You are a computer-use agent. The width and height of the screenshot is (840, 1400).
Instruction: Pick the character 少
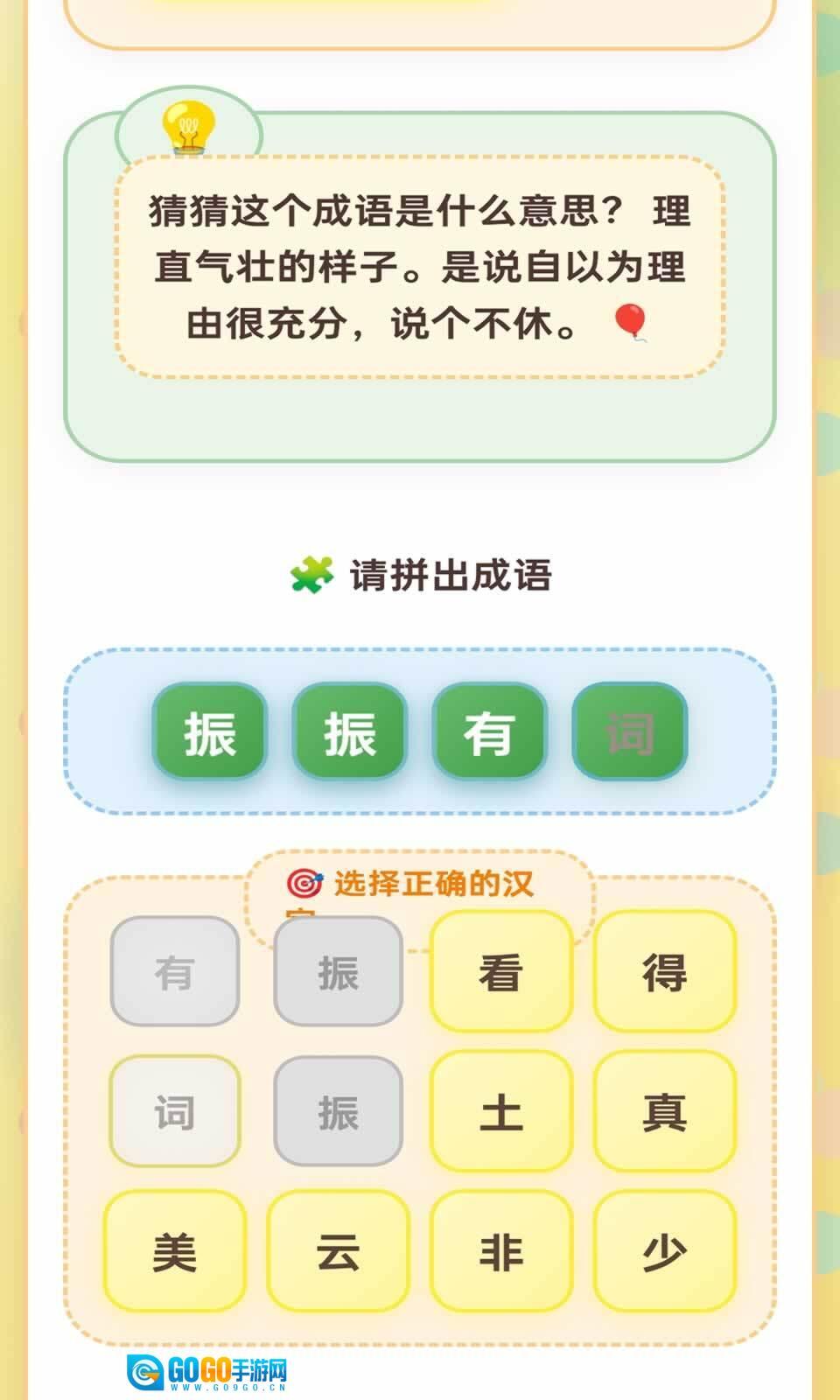click(x=664, y=1251)
